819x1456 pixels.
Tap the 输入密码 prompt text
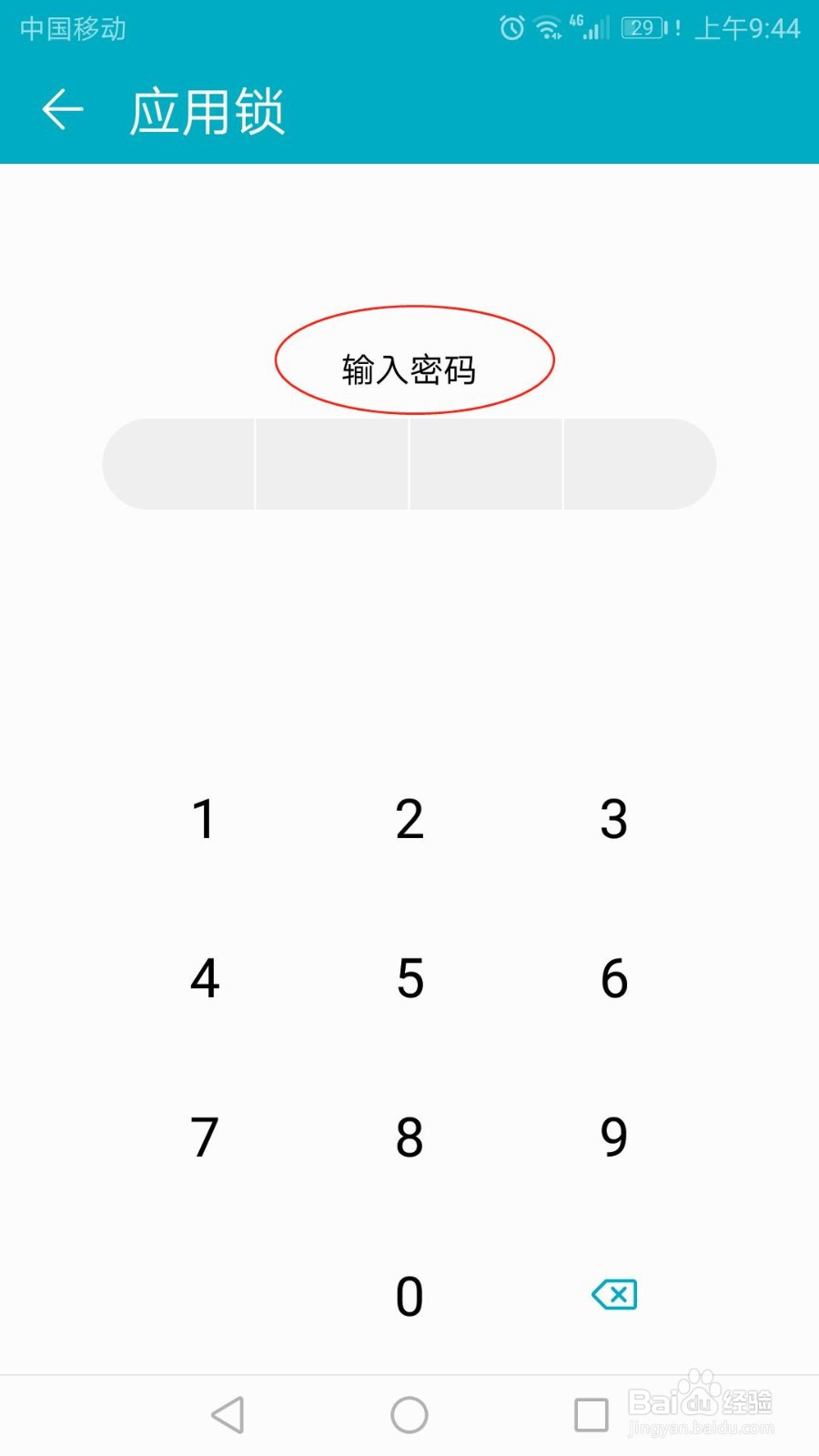tap(410, 369)
